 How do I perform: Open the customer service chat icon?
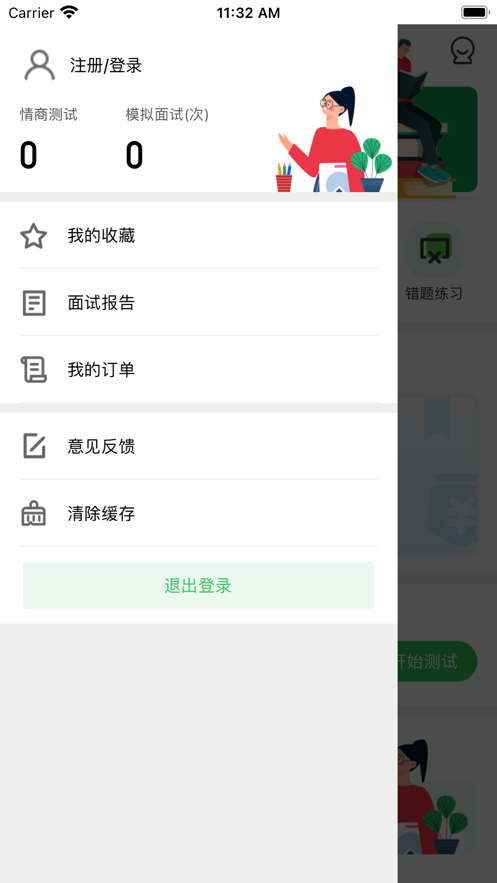click(463, 51)
